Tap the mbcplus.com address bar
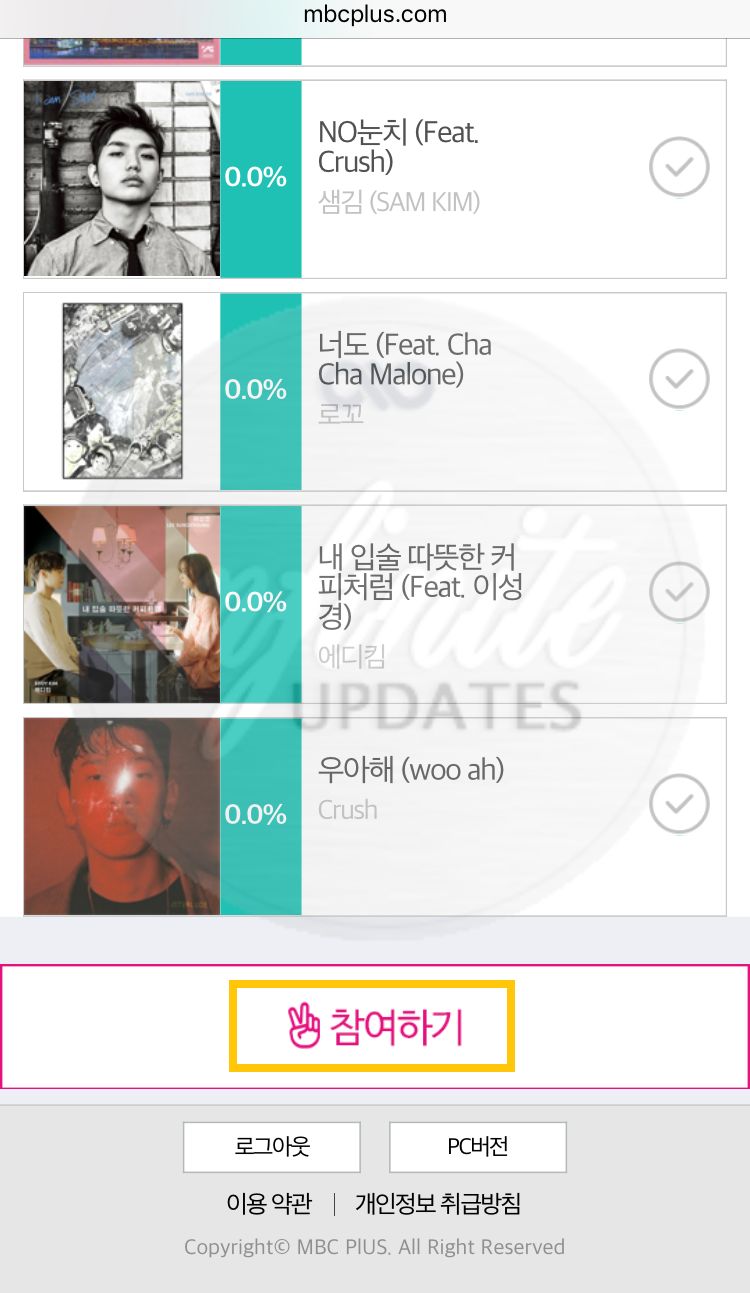The image size is (750, 1293). pyautogui.click(x=375, y=15)
